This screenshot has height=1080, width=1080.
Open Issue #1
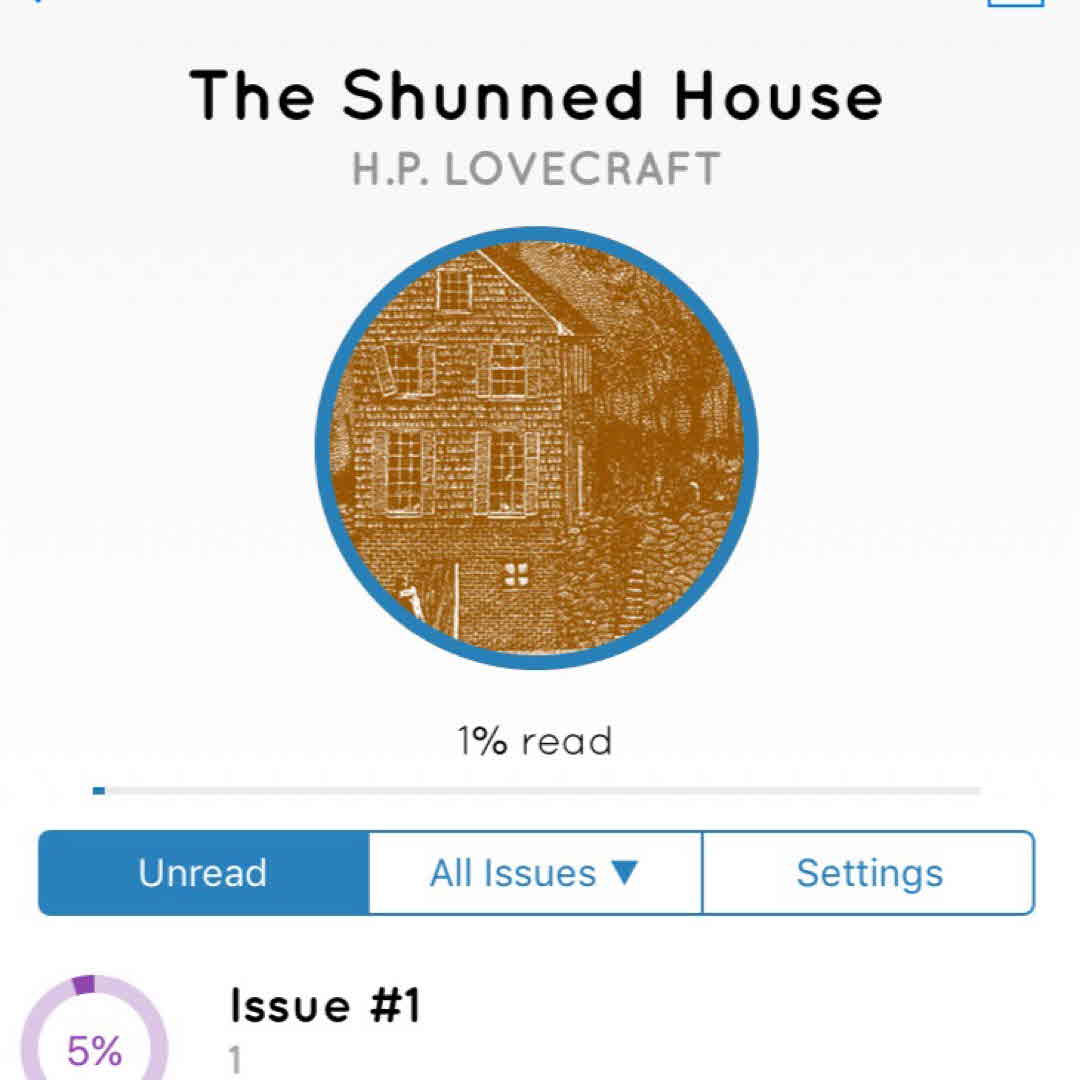click(326, 1006)
